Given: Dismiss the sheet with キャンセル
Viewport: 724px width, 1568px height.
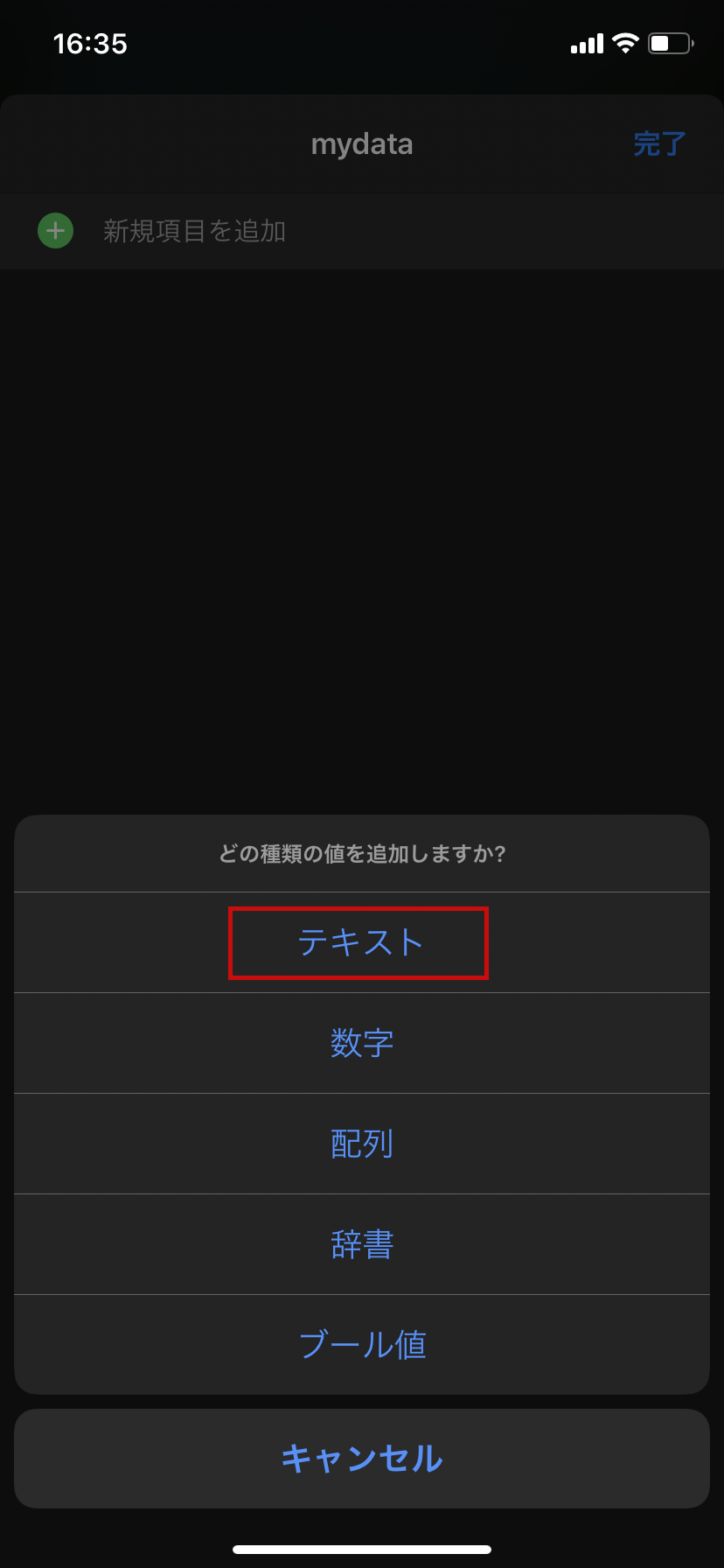Looking at the screenshot, I should (362, 1459).
